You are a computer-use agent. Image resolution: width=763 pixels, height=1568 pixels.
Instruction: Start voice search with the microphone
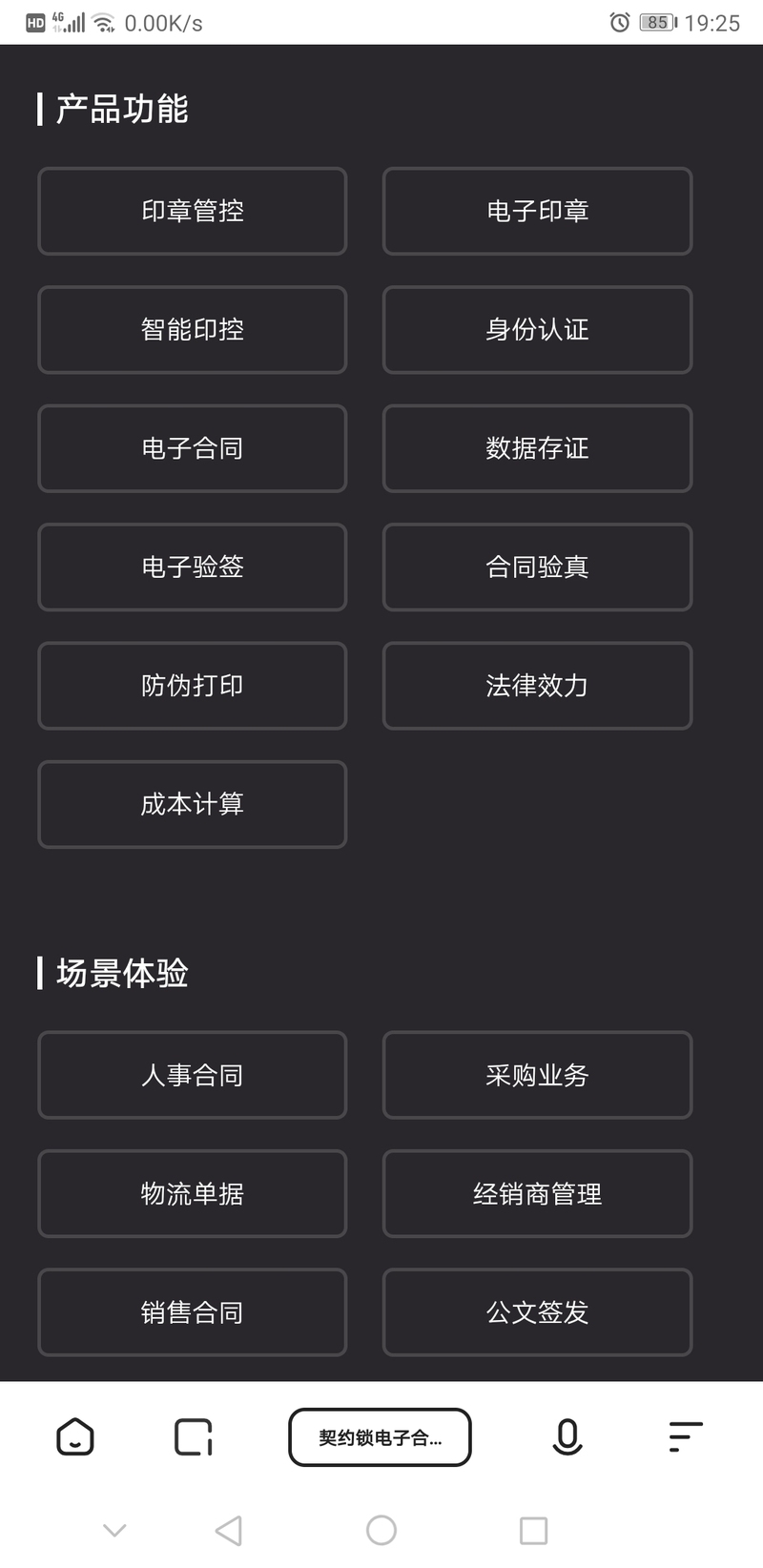coord(567,1436)
